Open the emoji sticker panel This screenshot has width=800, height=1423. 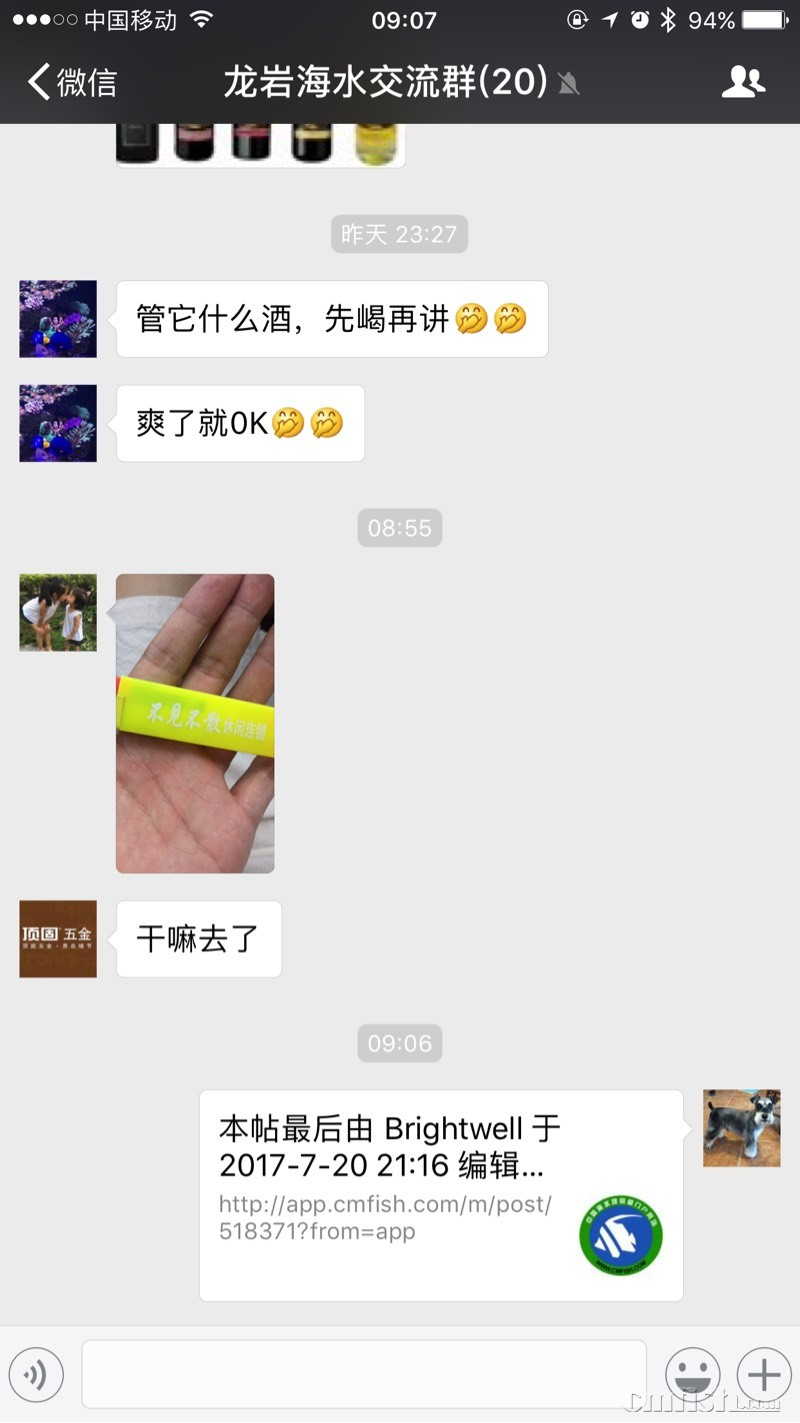tap(692, 1375)
